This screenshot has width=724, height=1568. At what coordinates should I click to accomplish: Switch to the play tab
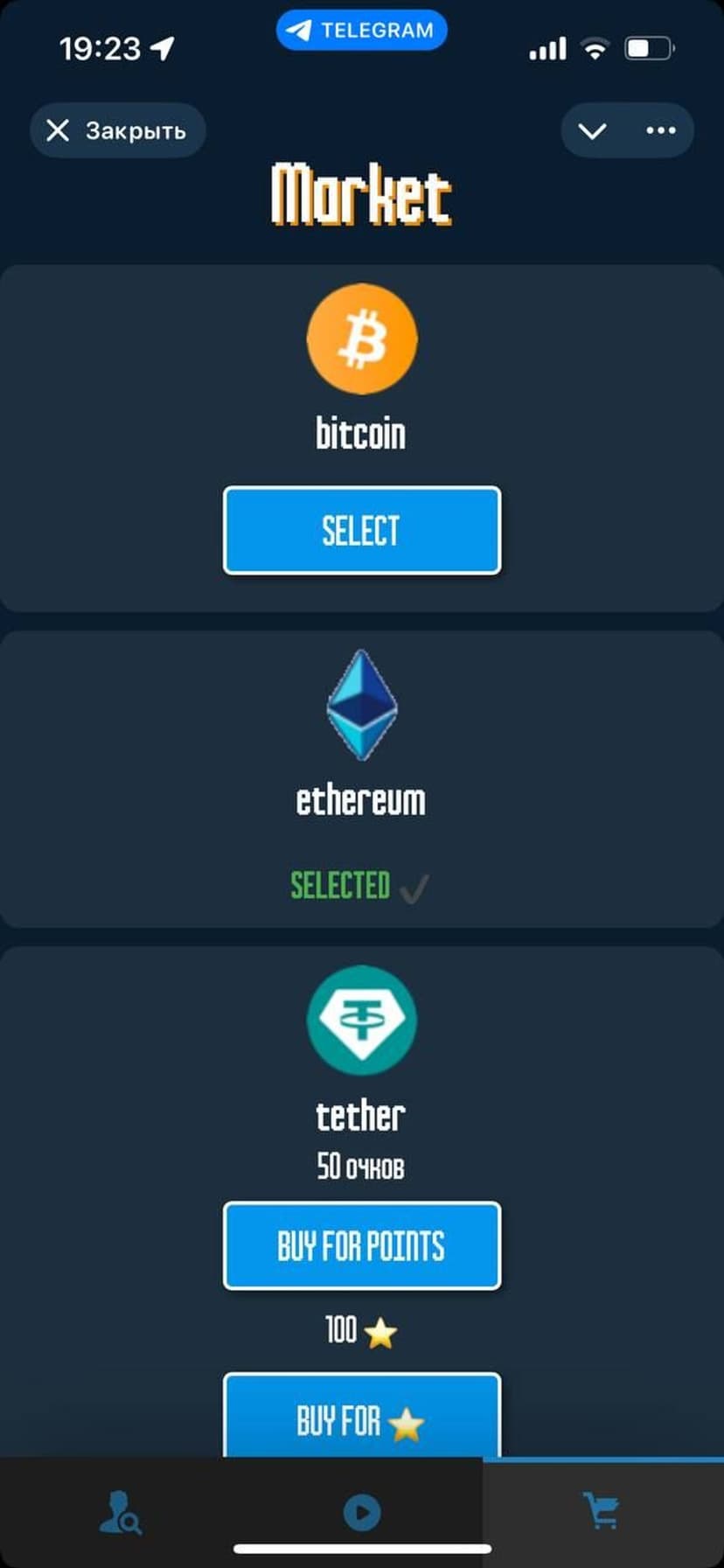[362, 1512]
